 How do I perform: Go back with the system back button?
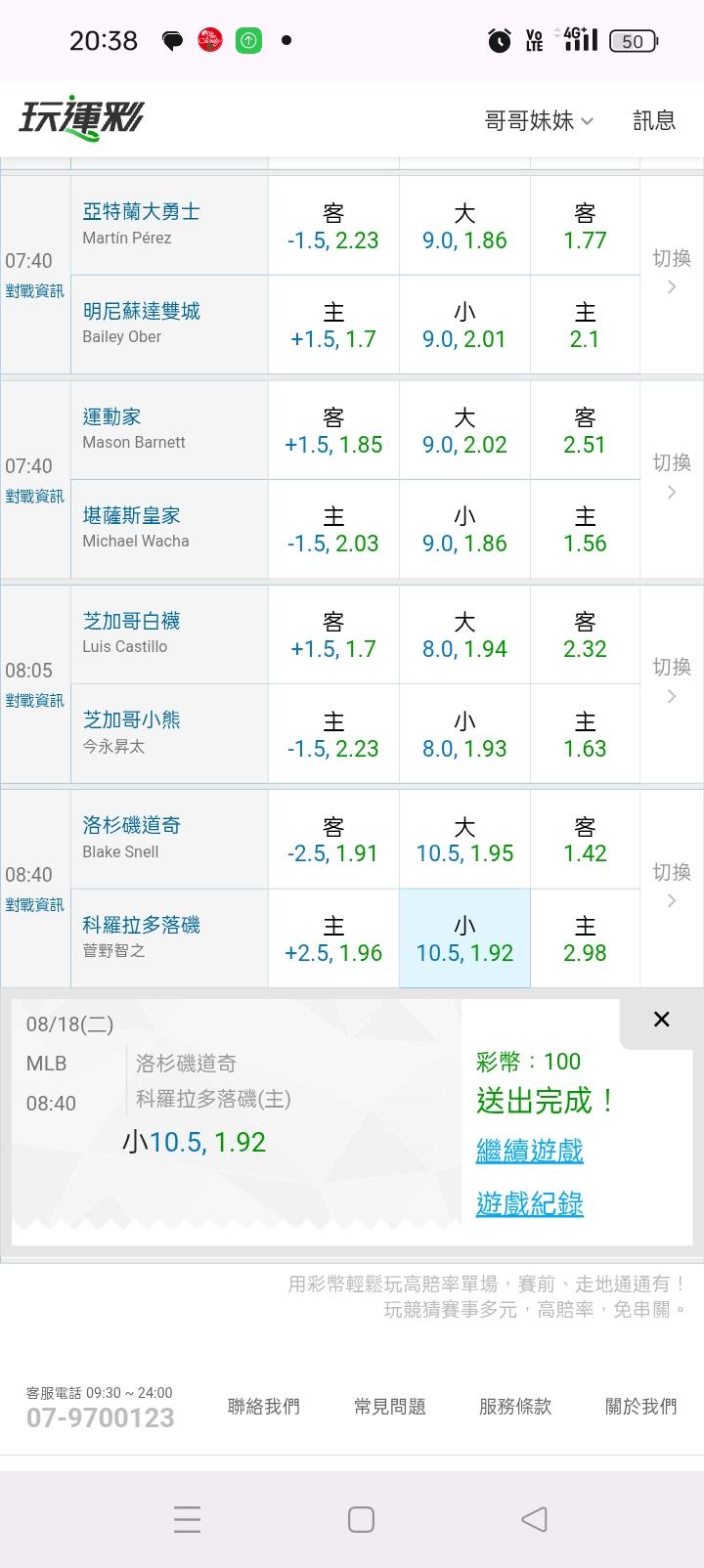click(534, 1519)
